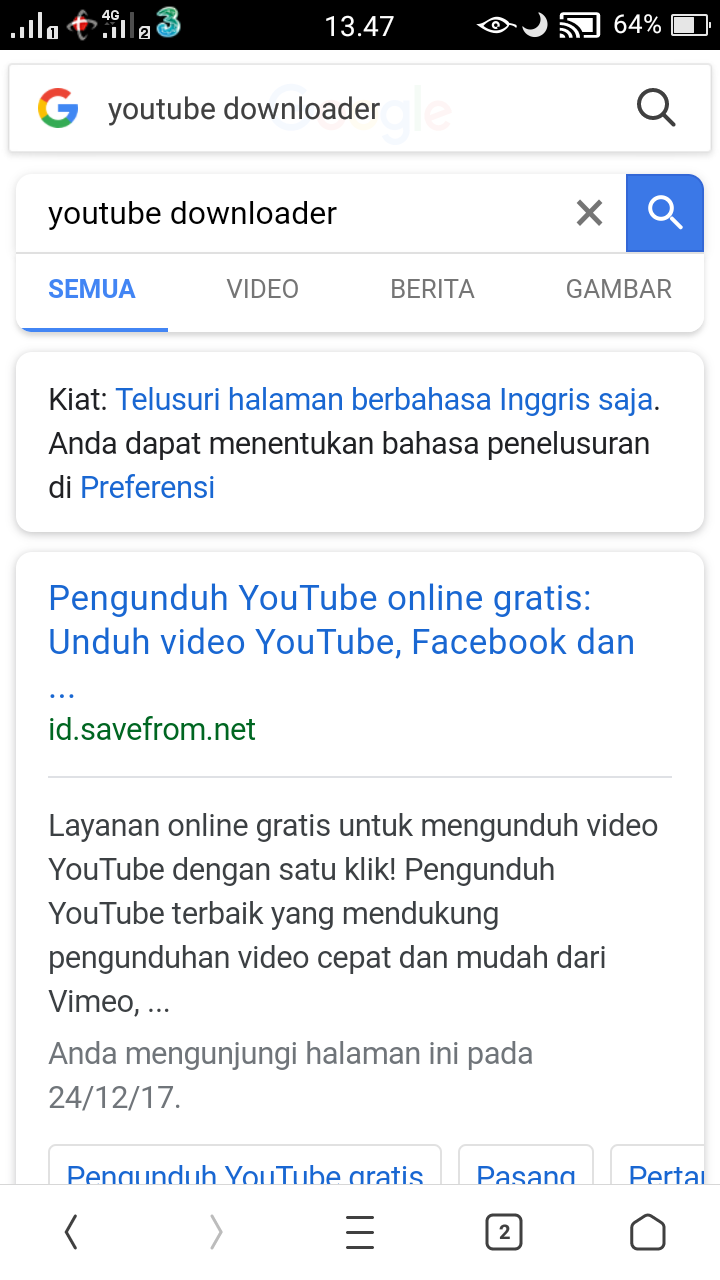720x1280 pixels.
Task: Tap the Pengunduh YouTube gratis chip
Action: [245, 1172]
